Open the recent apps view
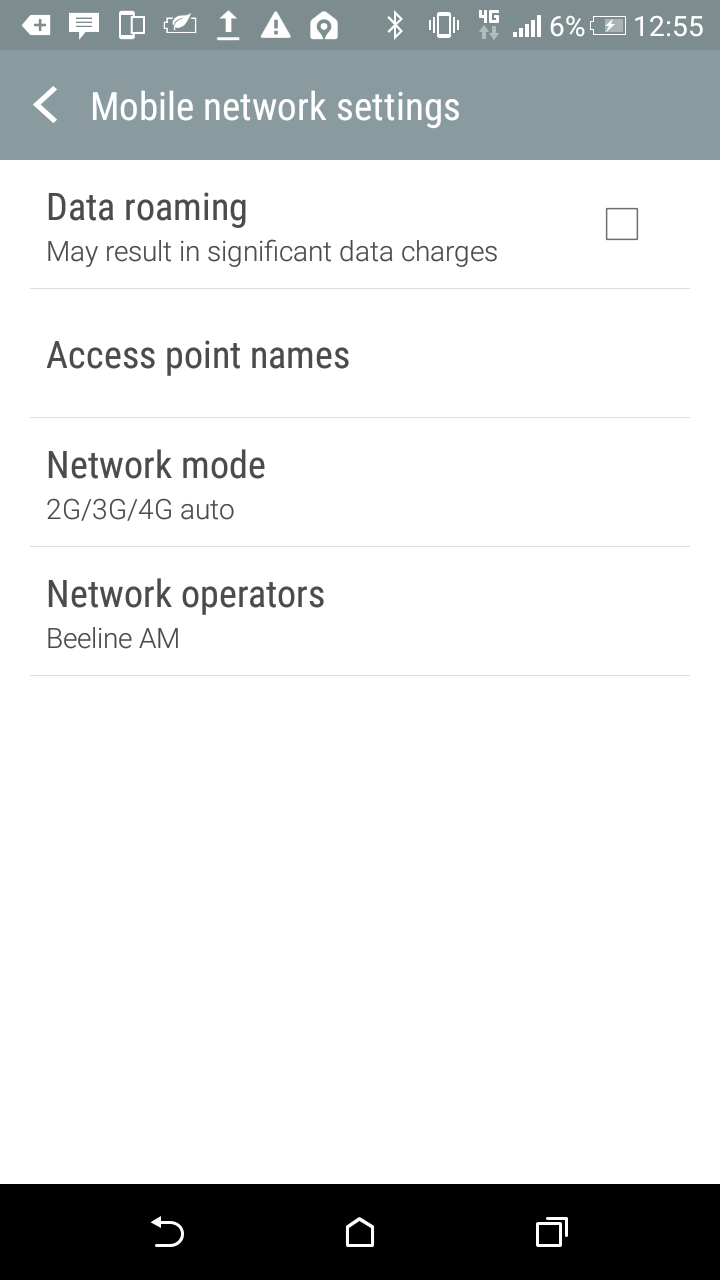This screenshot has height=1280, width=720. coord(551,1232)
